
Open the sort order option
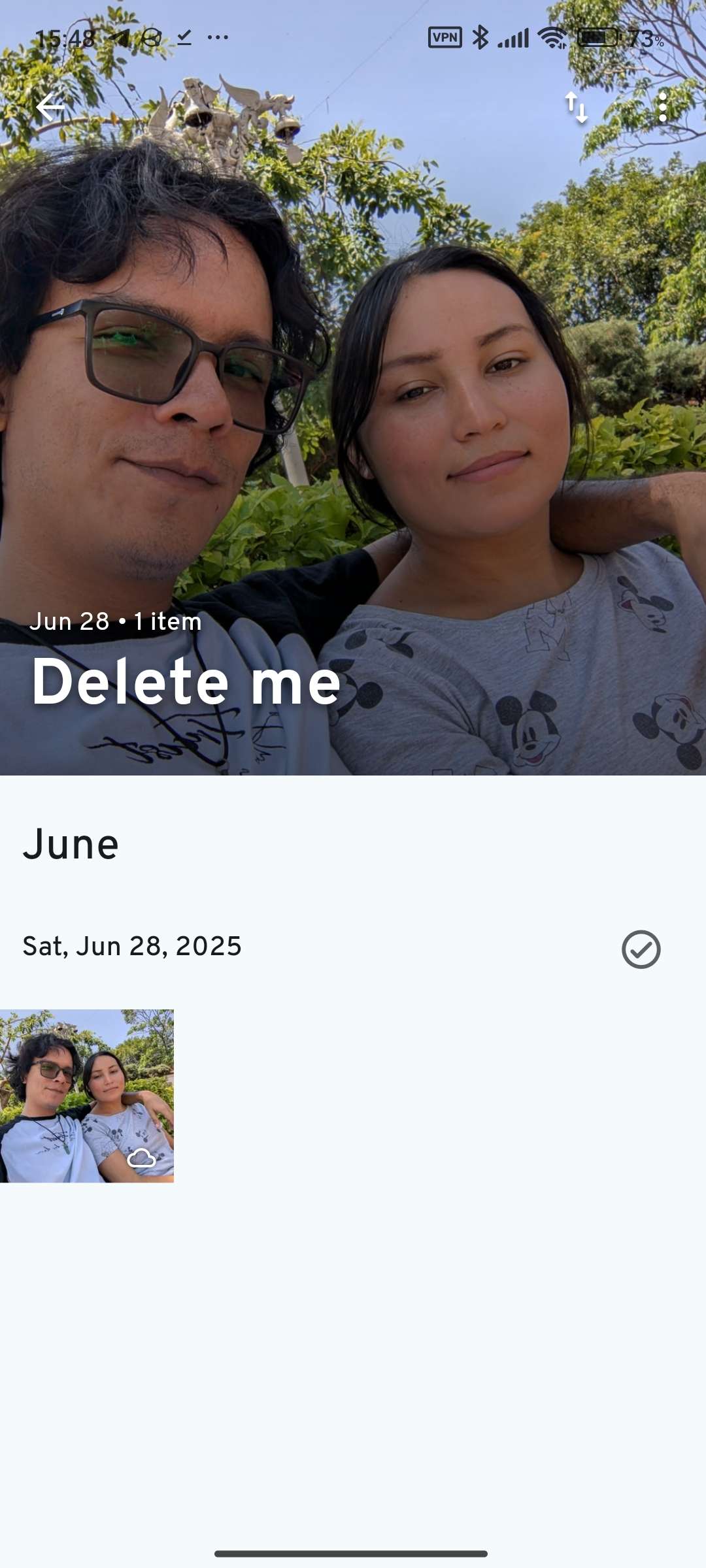coord(577,108)
